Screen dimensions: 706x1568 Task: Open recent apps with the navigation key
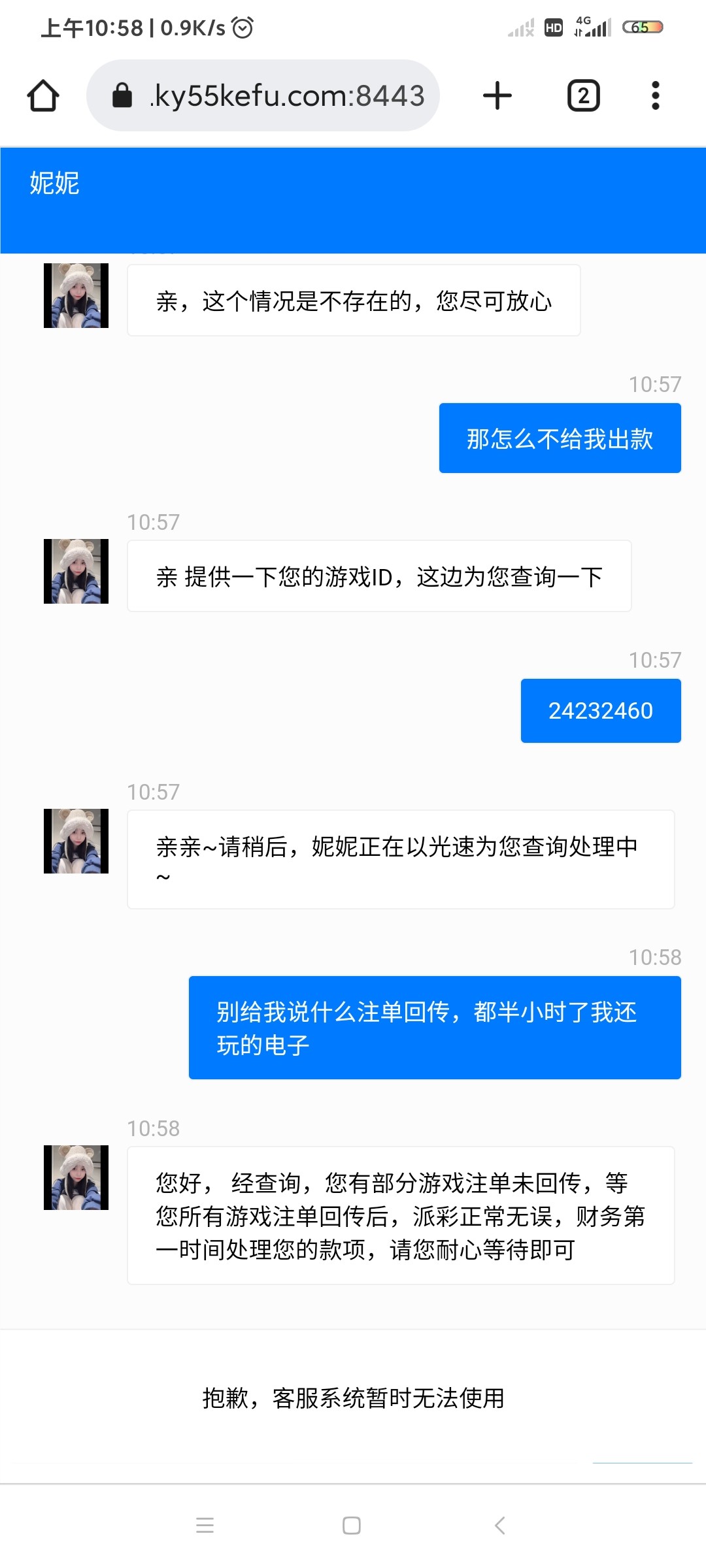[205, 1527]
